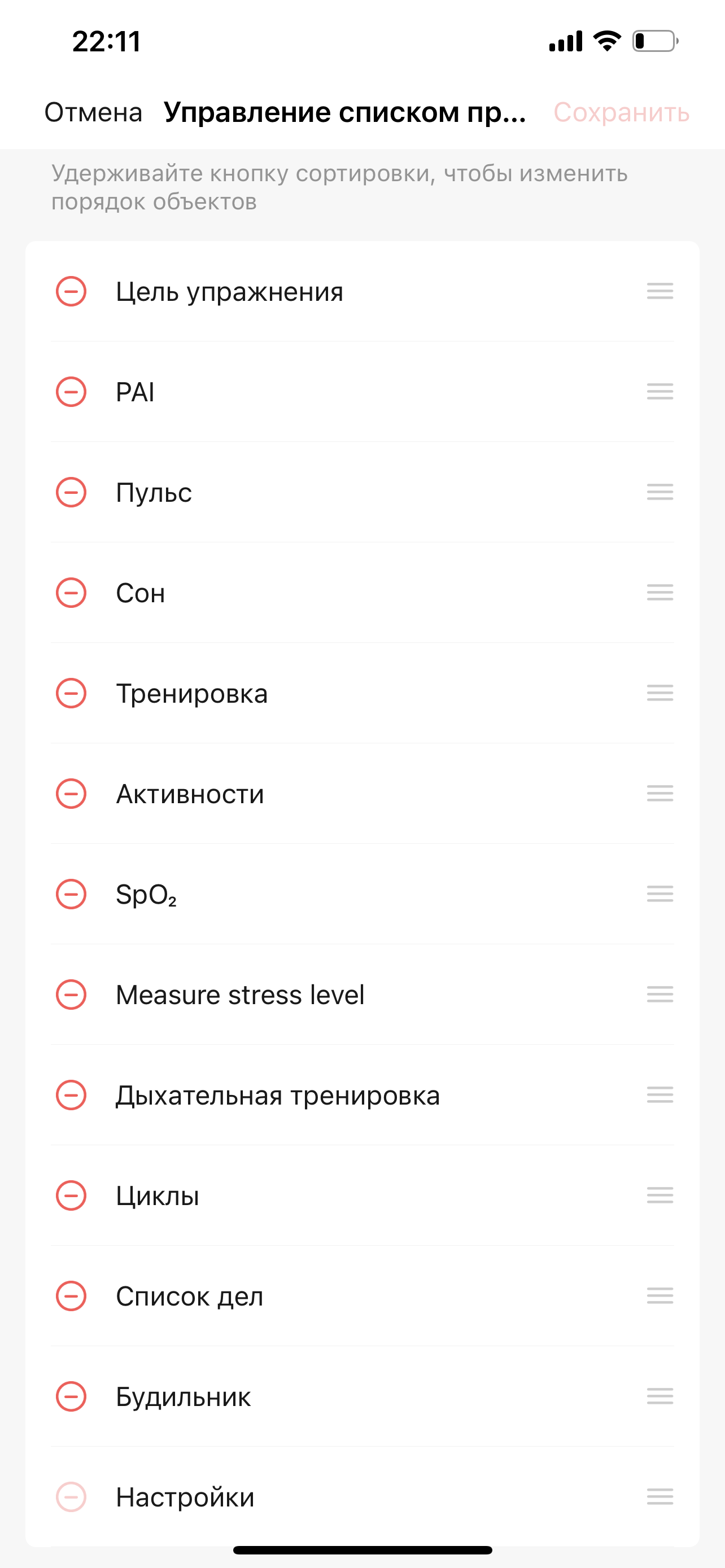The width and height of the screenshot is (725, 1568).
Task: Remove Список дел from the list
Action: (x=71, y=1296)
